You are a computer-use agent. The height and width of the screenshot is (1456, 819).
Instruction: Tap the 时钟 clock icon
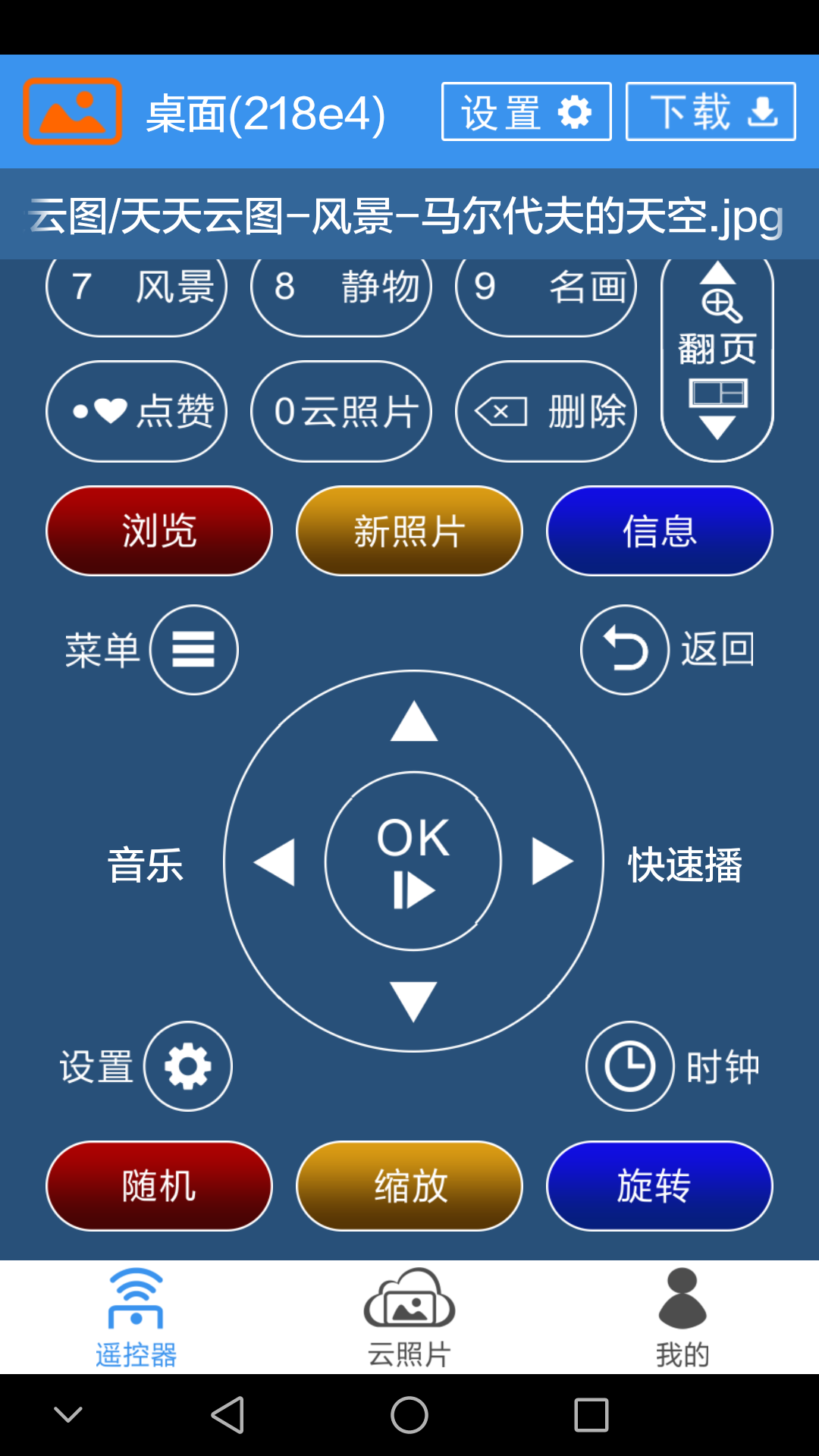(x=630, y=1066)
